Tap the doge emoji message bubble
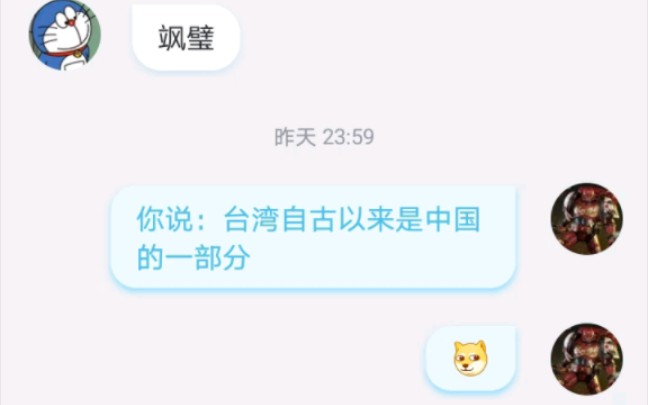648x405 pixels. 470,358
